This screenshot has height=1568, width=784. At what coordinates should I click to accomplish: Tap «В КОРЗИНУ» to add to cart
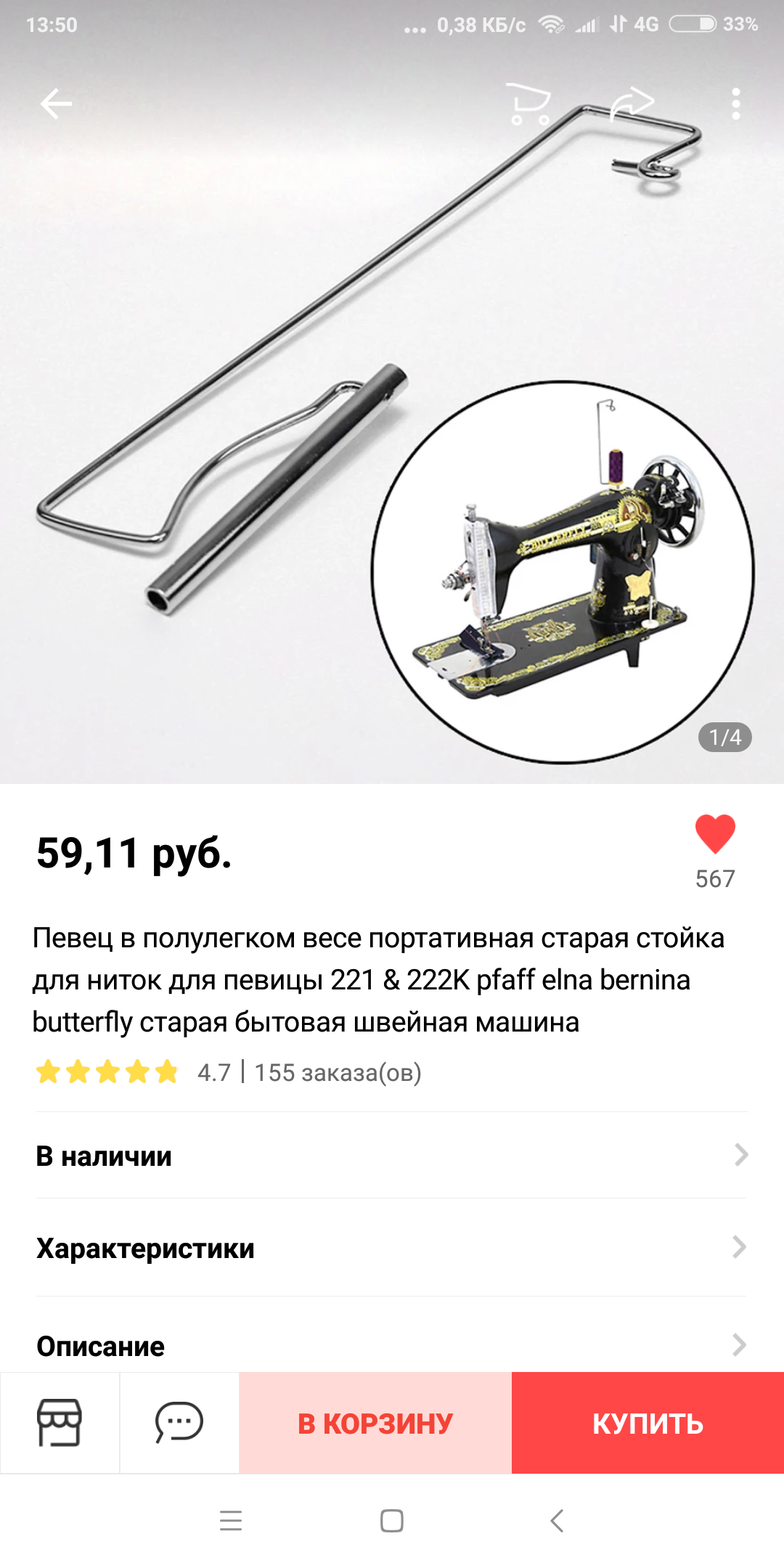375,1423
